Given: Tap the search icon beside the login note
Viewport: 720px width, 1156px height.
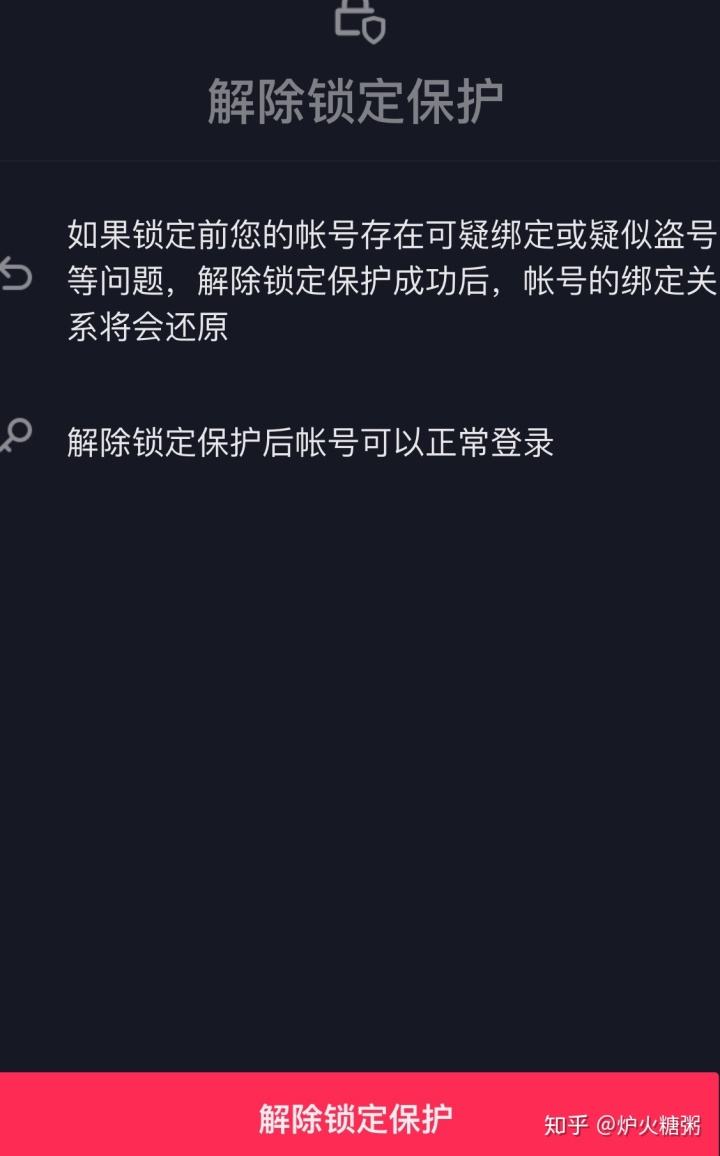Looking at the screenshot, I should (x=14, y=432).
